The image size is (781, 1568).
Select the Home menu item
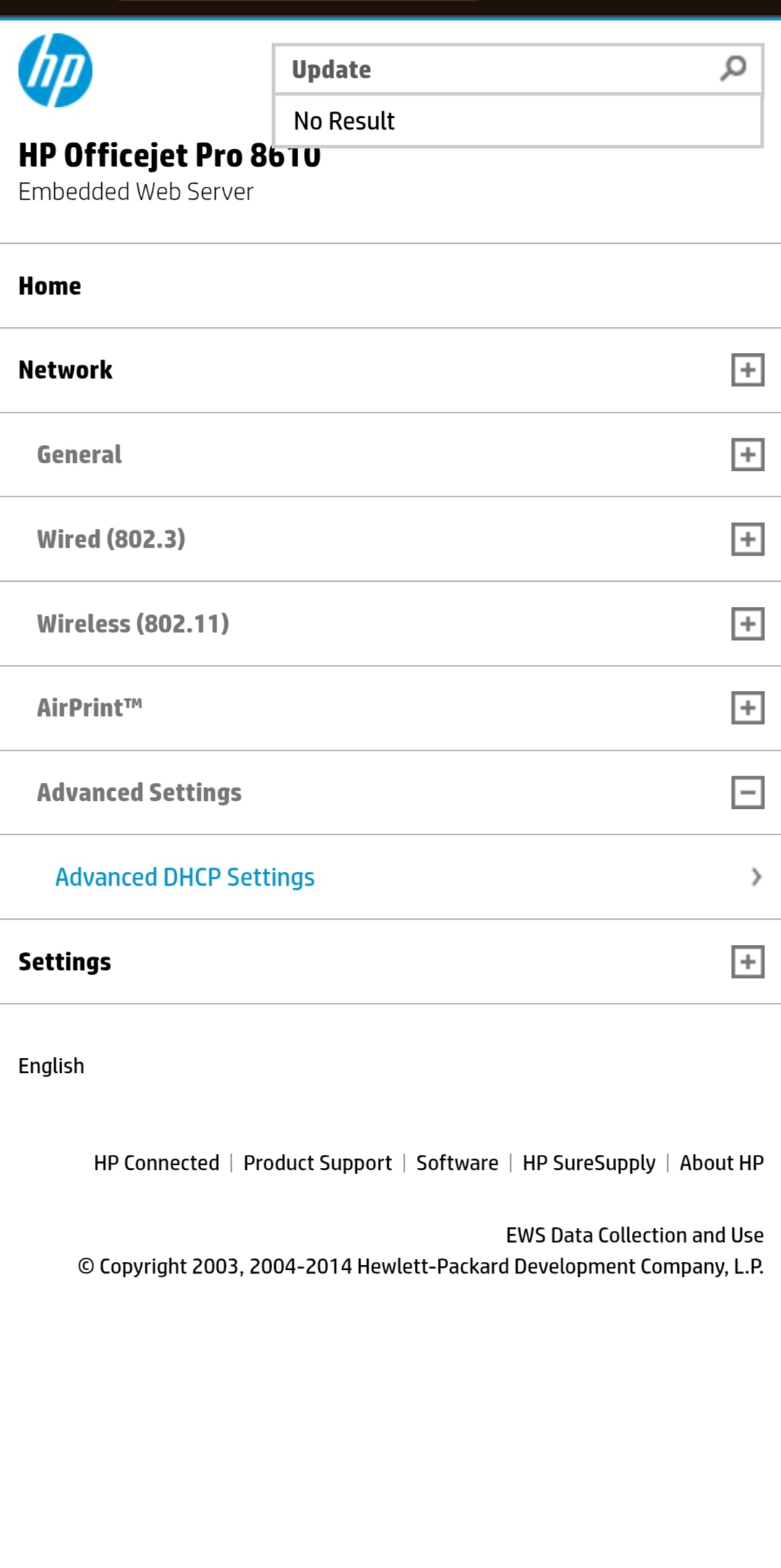coord(48,285)
